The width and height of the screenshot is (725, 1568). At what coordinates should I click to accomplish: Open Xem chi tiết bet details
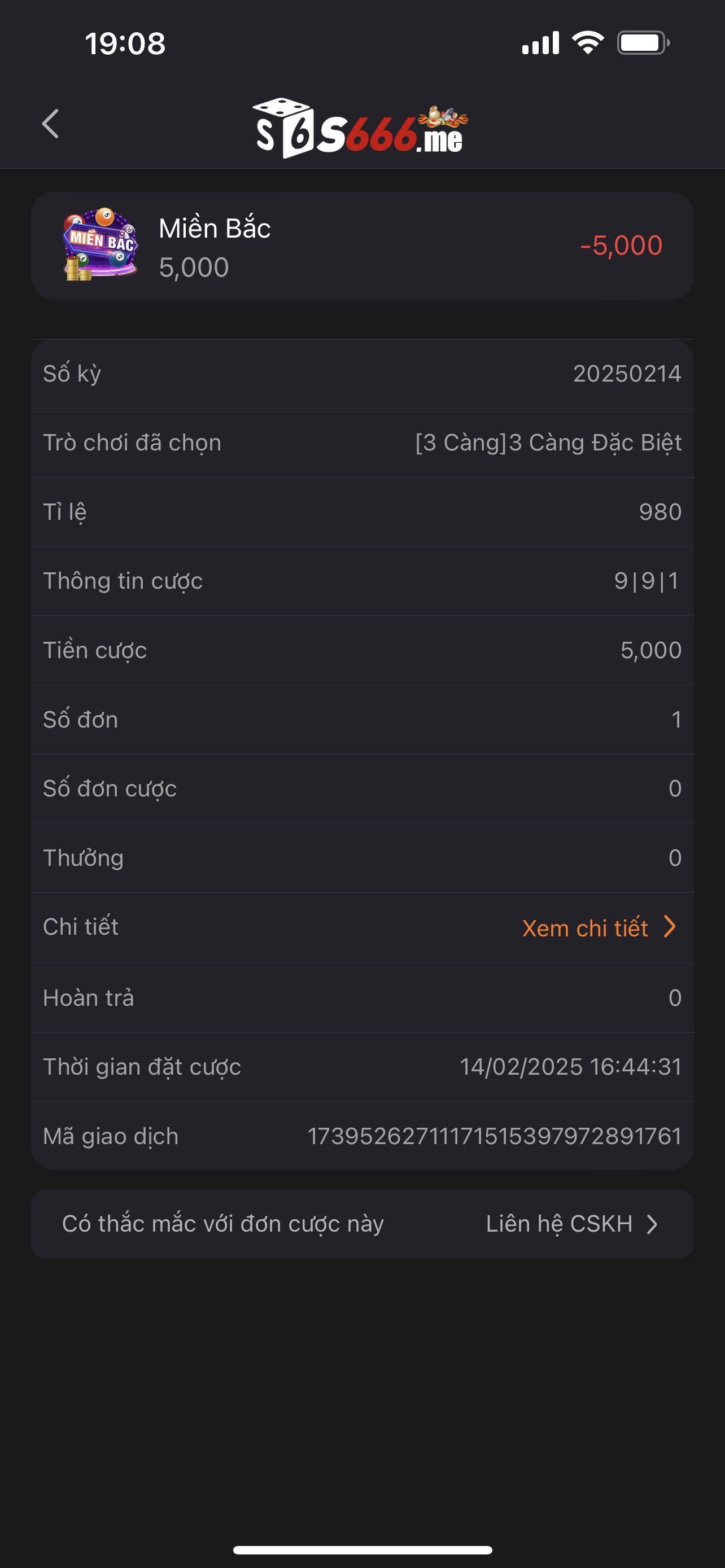599,928
